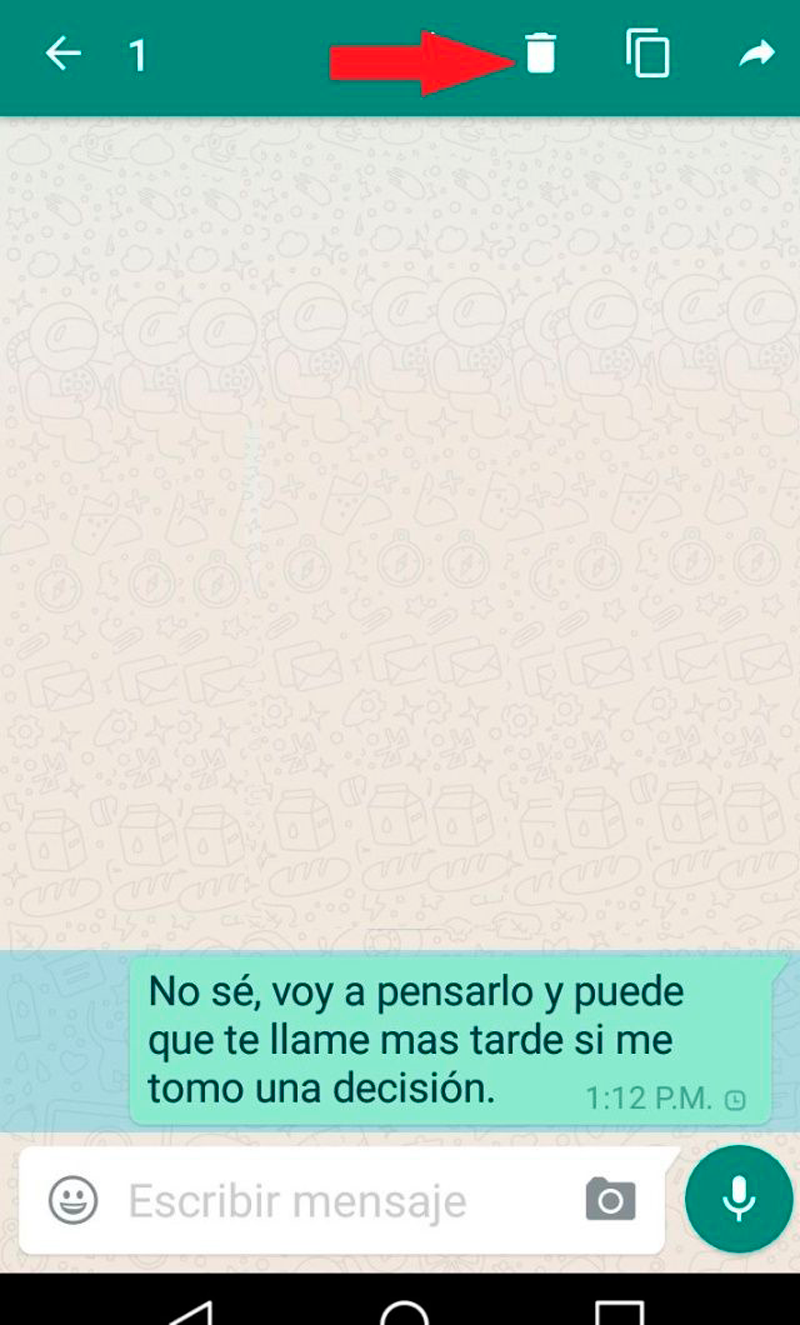Tap the microphone voice message button
Image resolution: width=800 pixels, height=1325 pixels.
coord(739,1198)
